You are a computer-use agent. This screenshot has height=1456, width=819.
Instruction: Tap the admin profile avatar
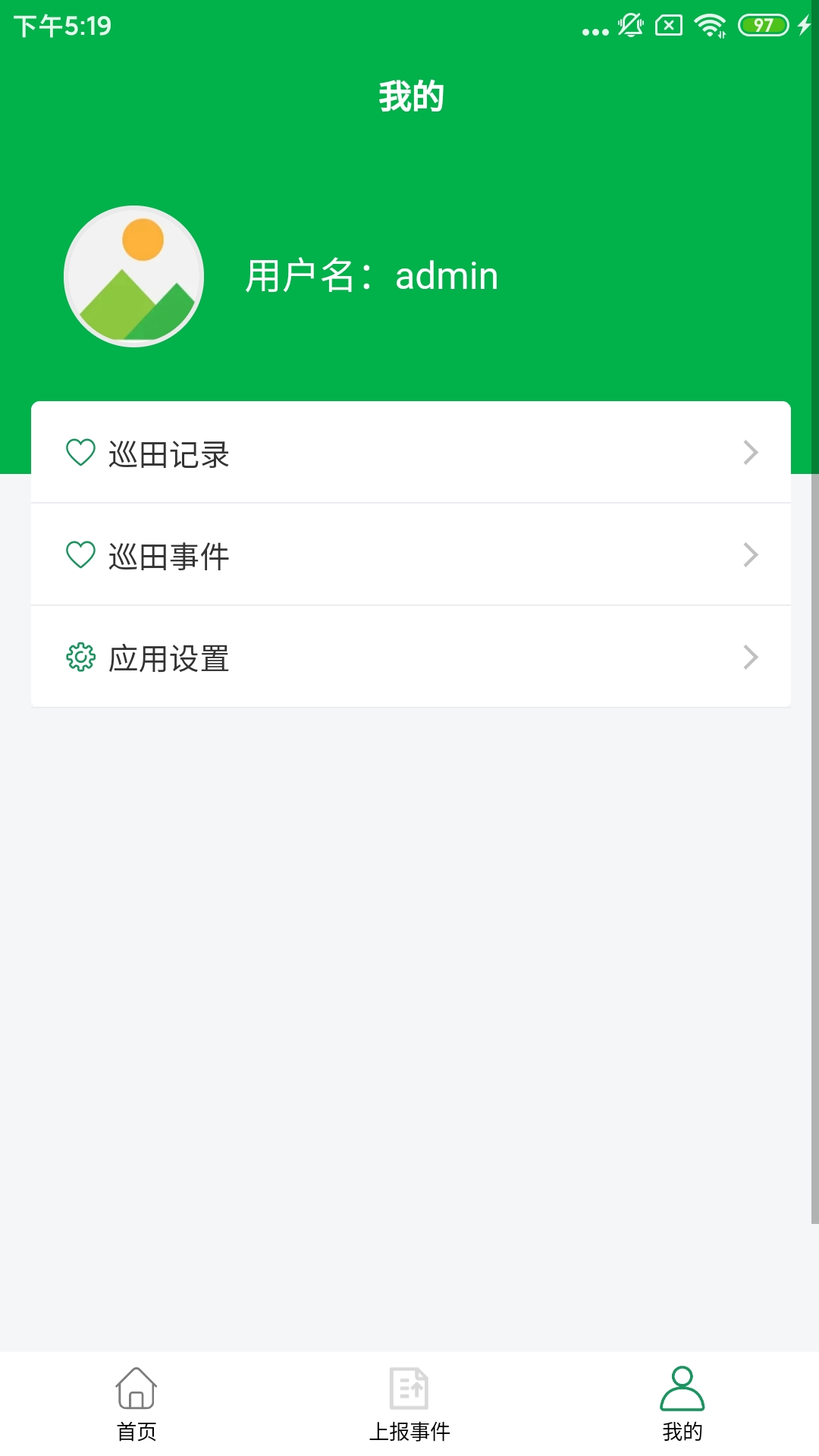[x=134, y=276]
